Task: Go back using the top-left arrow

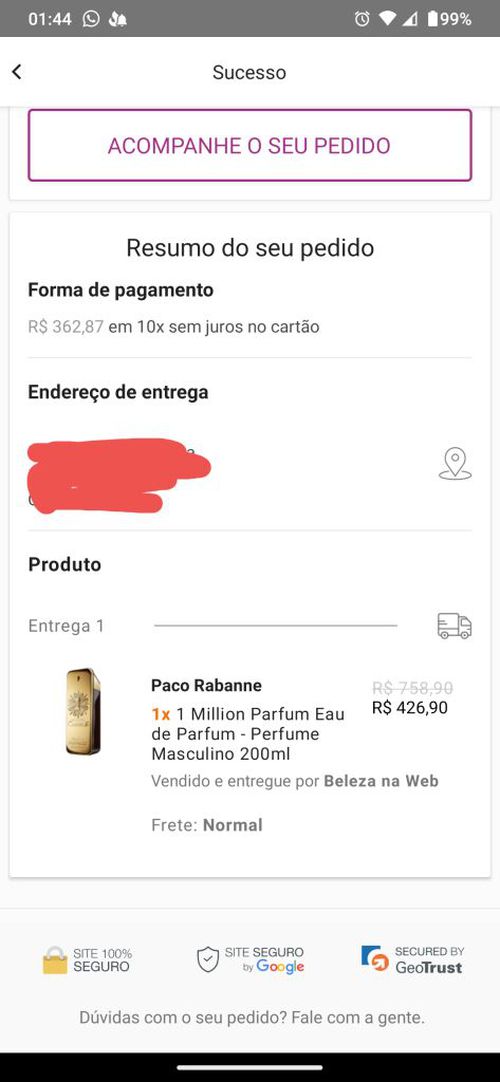Action: pyautogui.click(x=17, y=72)
